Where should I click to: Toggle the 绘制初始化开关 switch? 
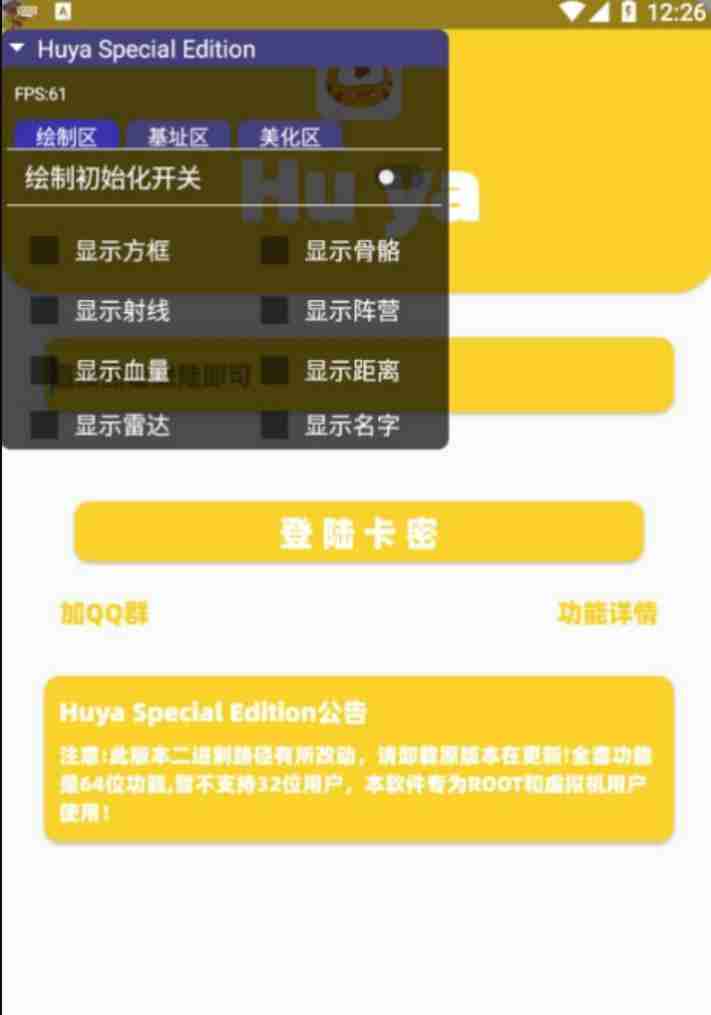tap(393, 178)
